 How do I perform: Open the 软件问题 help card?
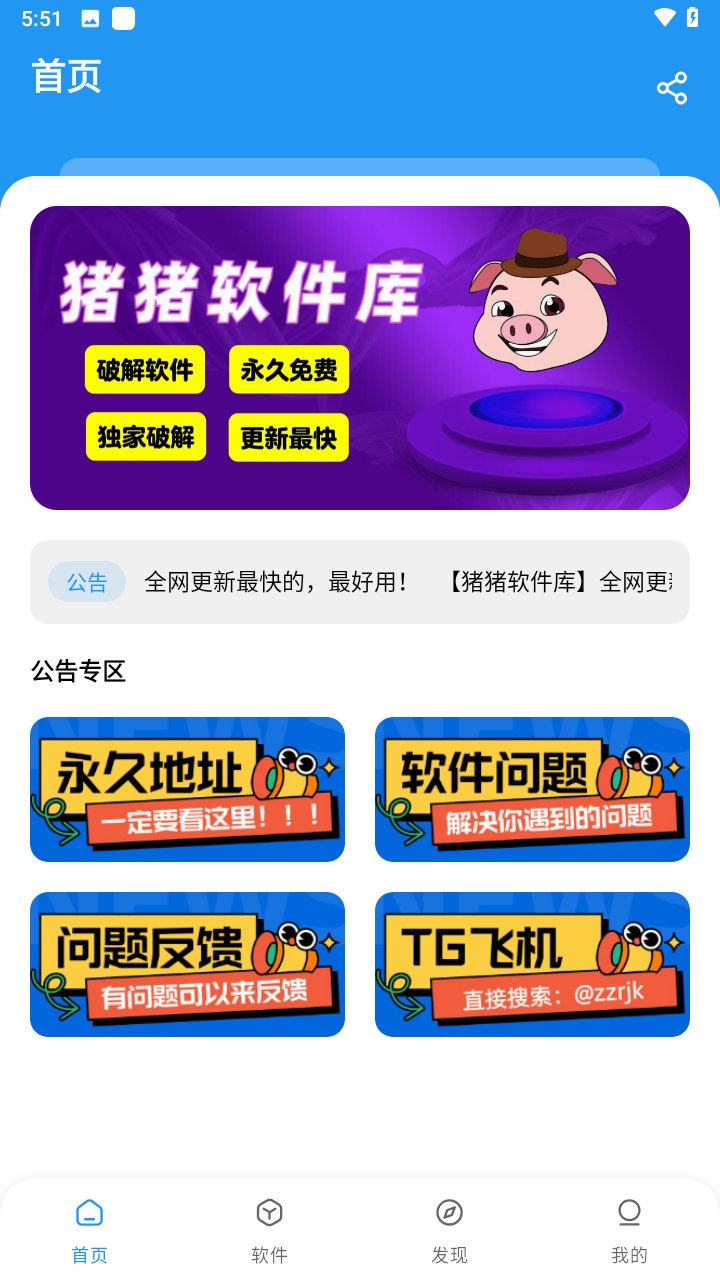[x=532, y=789]
